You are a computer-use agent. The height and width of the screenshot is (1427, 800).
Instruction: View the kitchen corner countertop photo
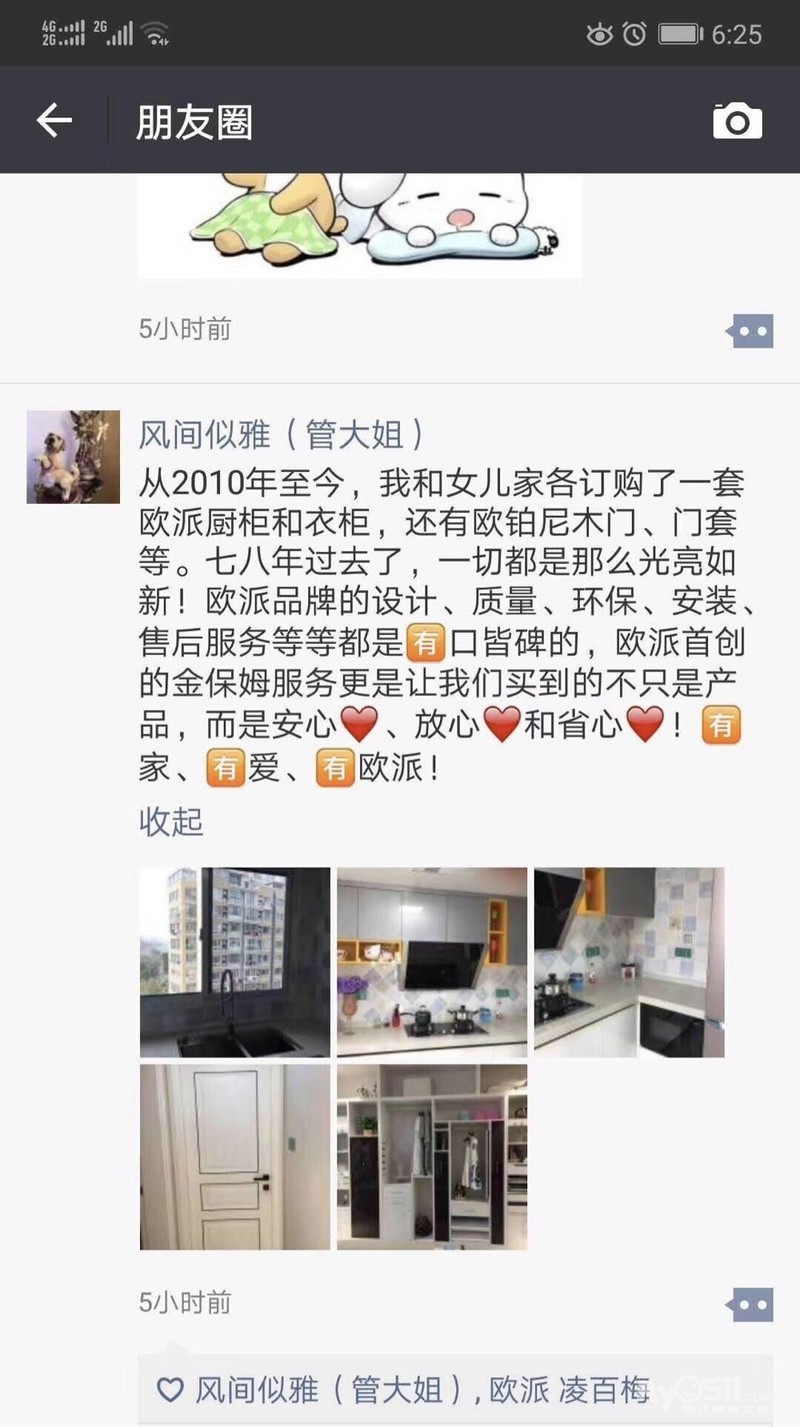click(x=629, y=962)
